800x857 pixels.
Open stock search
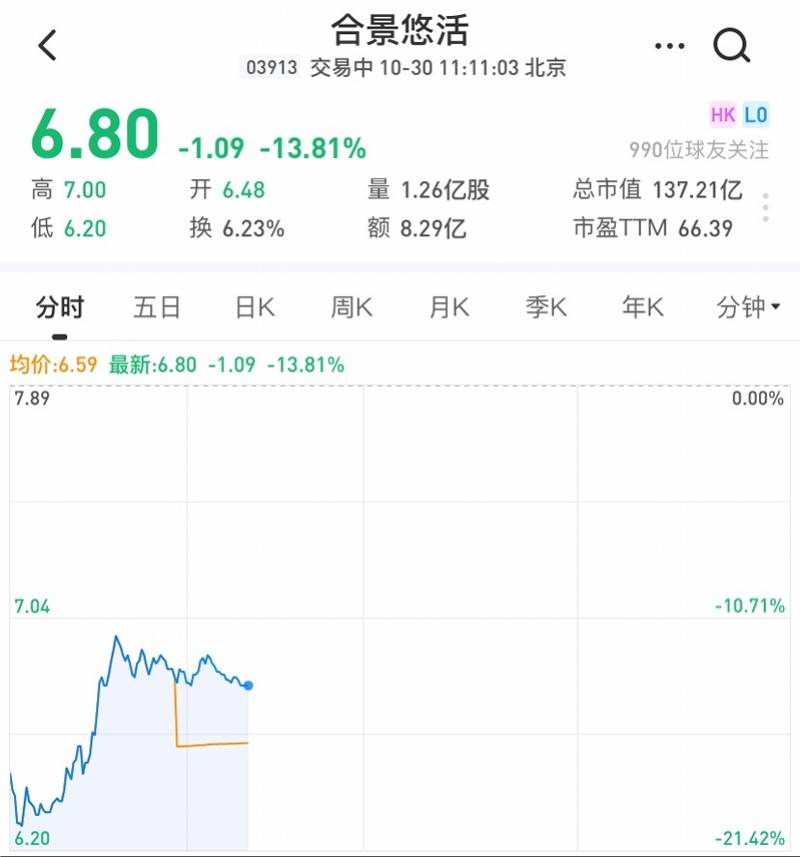tap(732, 45)
